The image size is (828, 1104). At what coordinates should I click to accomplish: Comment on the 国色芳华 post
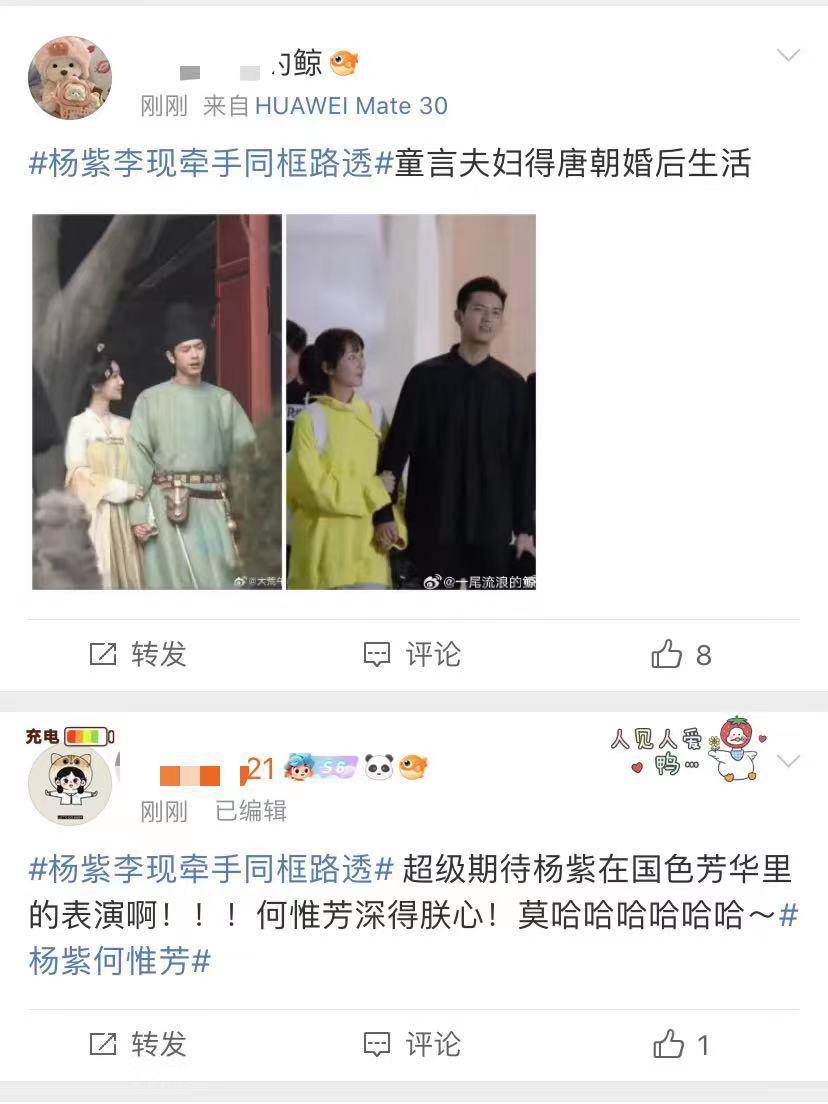pos(411,1045)
